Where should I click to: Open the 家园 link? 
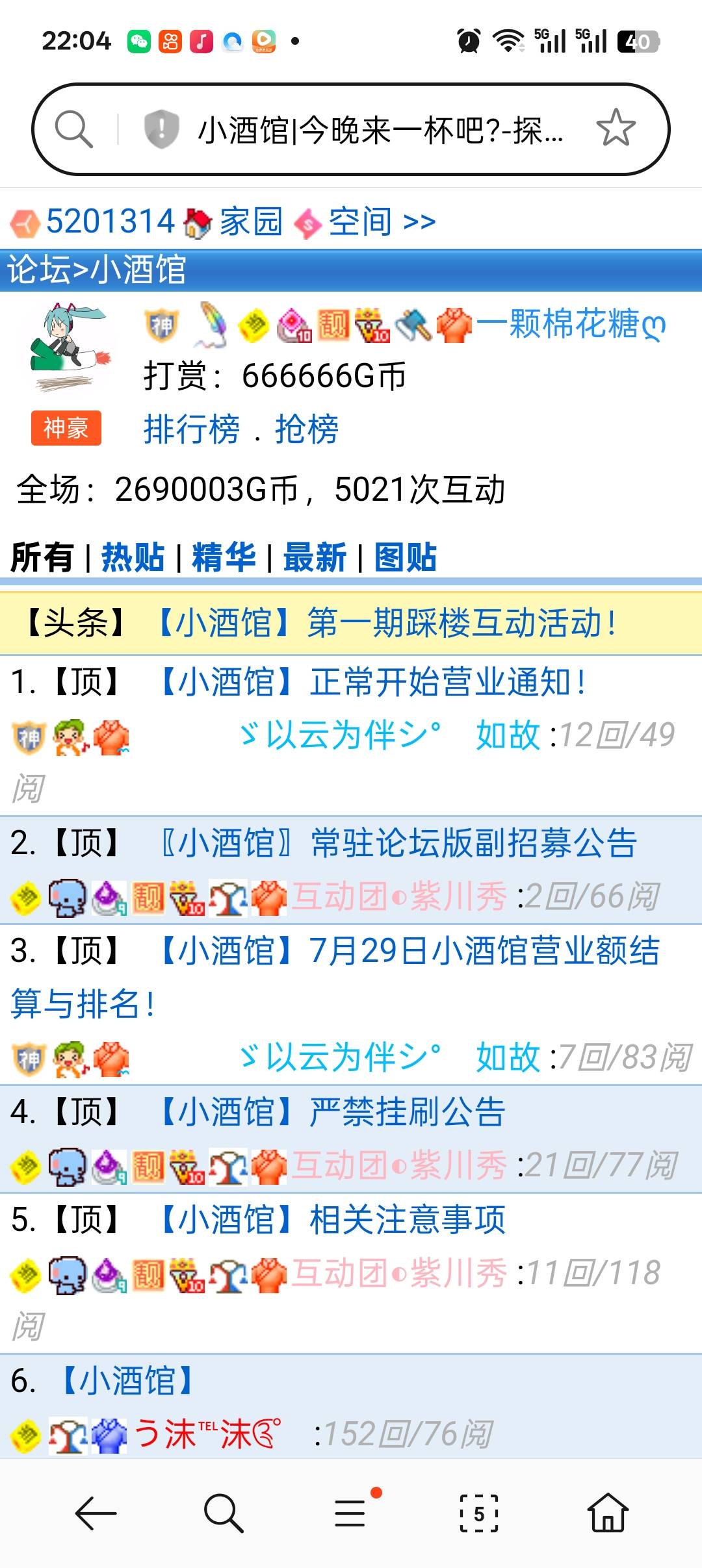250,222
